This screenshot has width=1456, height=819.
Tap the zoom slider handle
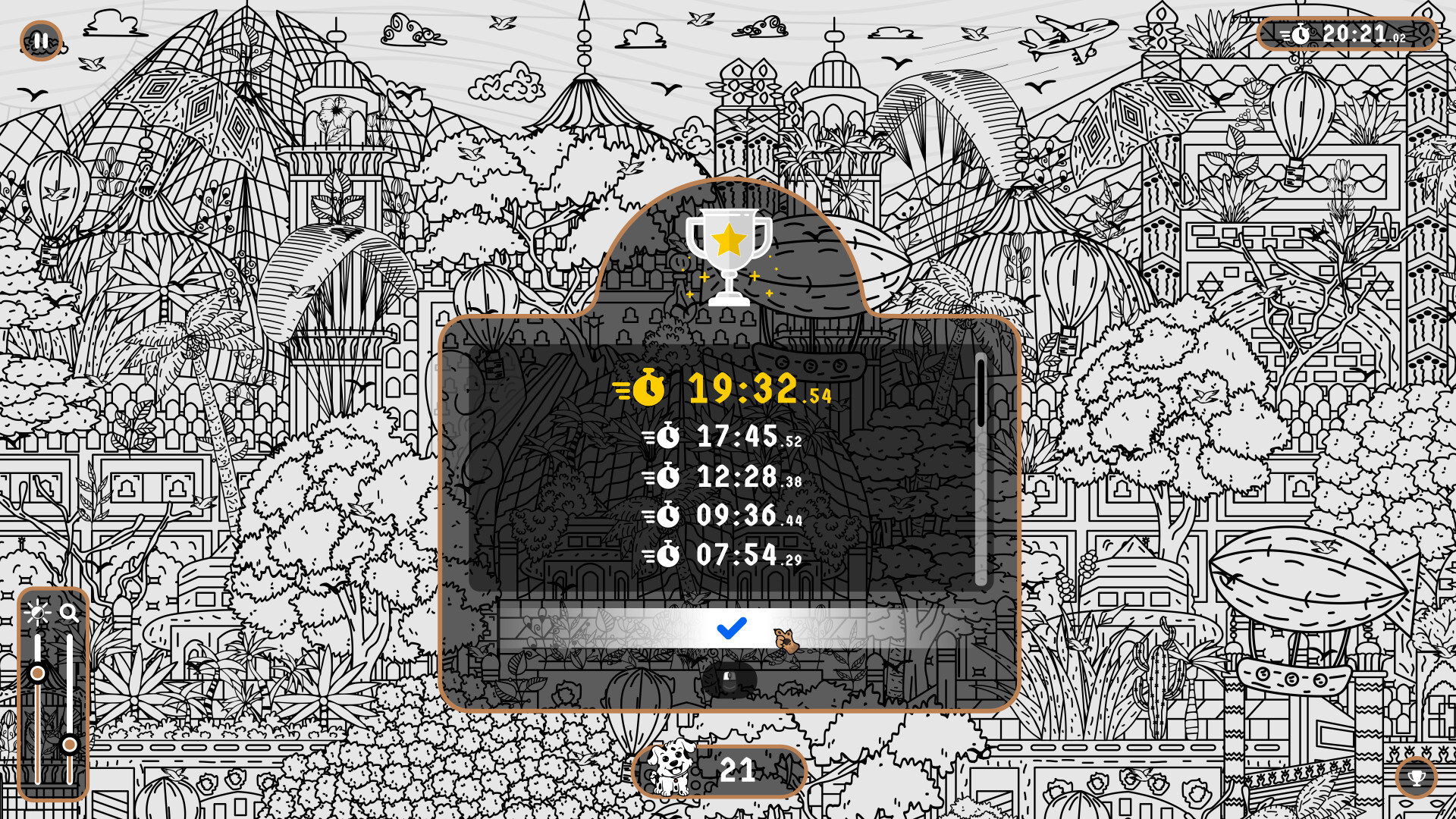70,745
